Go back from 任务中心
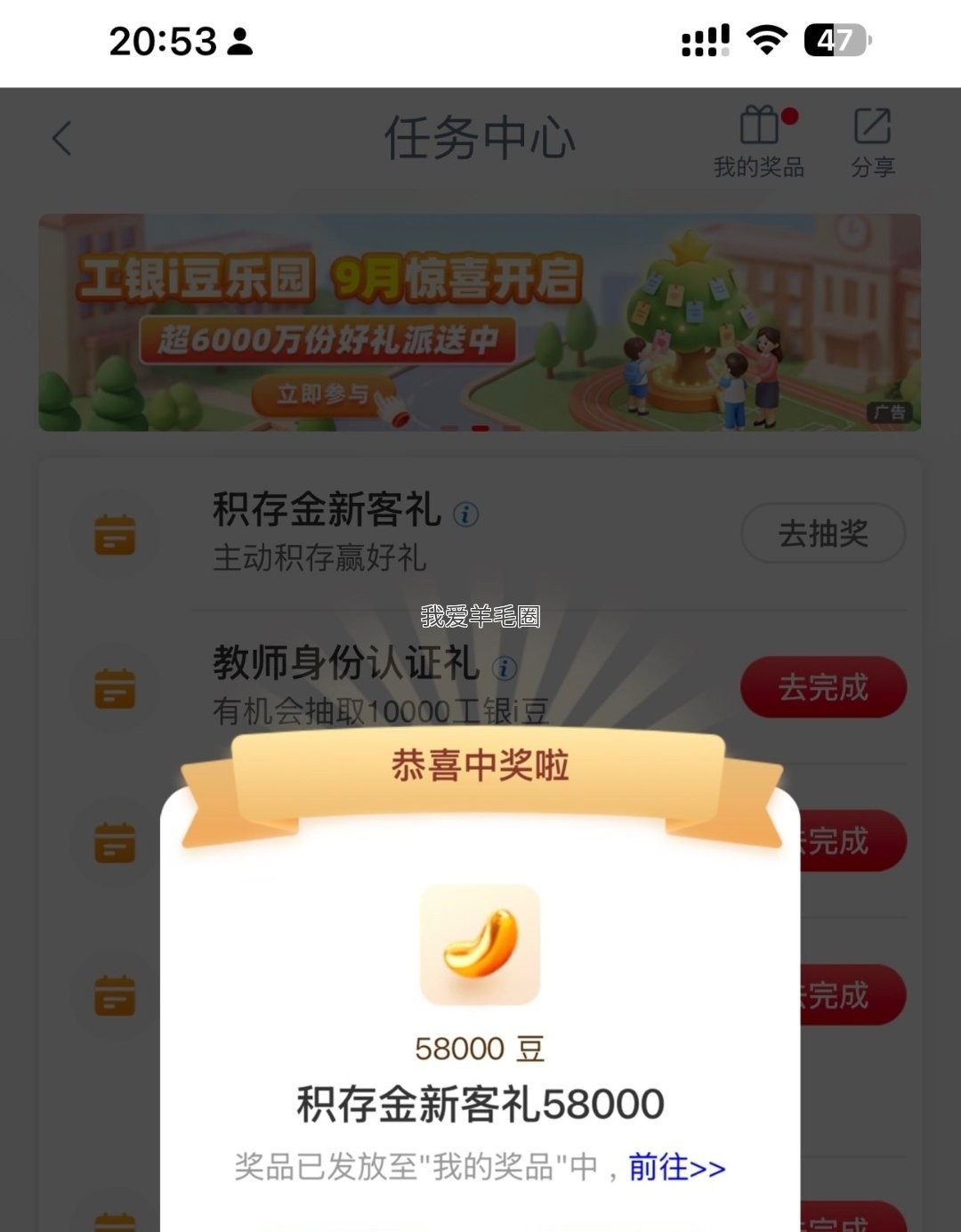 61,139
